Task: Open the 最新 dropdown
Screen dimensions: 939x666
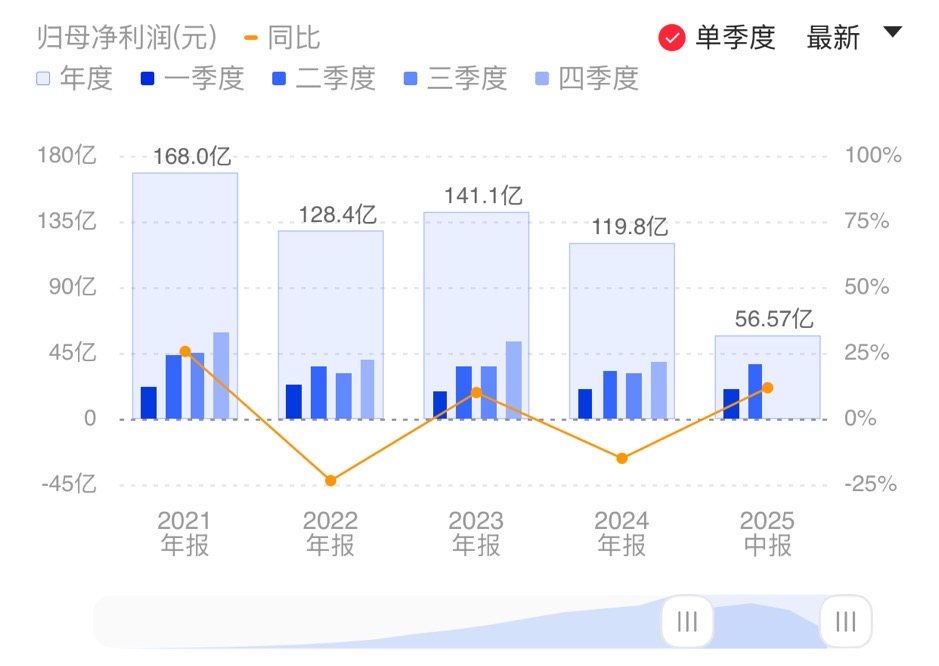Action: click(853, 38)
